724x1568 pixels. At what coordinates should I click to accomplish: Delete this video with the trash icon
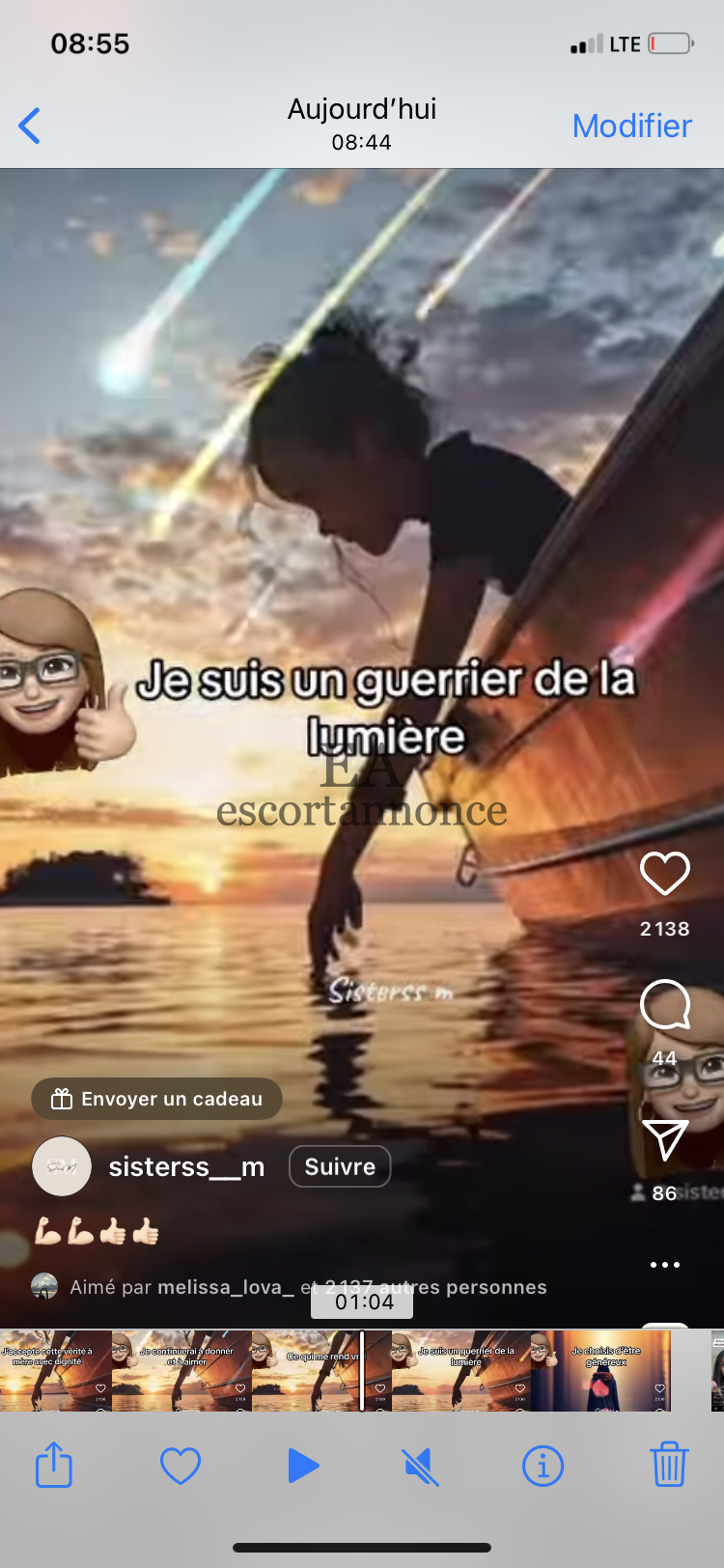coord(669,1465)
